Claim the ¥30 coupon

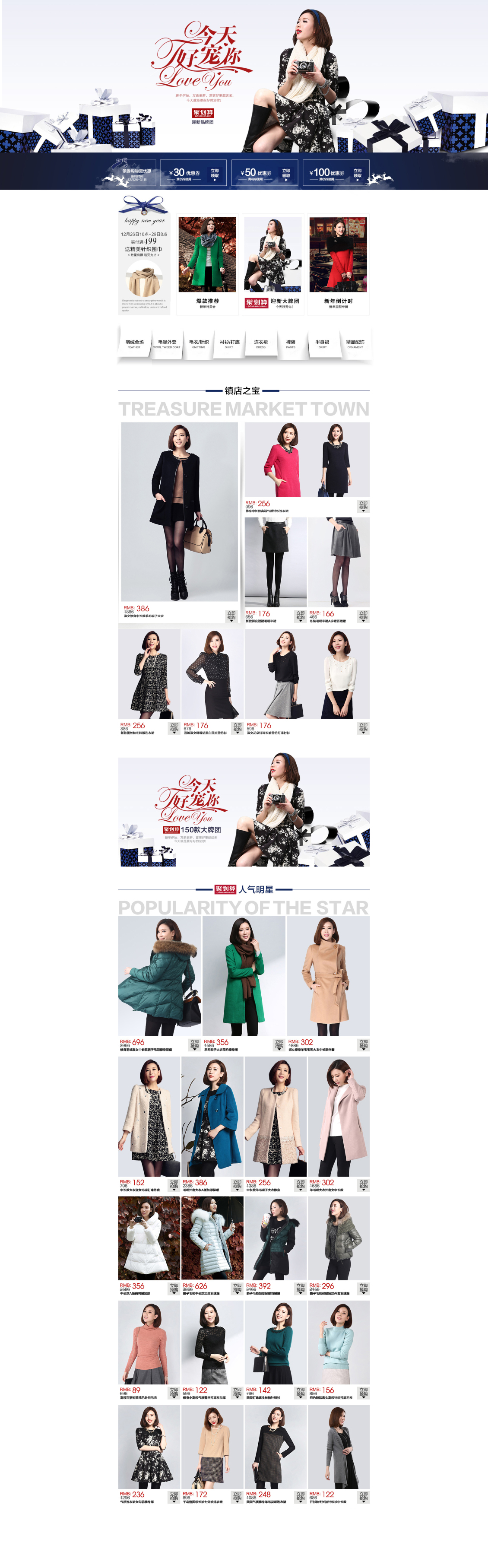pyautogui.click(x=215, y=174)
